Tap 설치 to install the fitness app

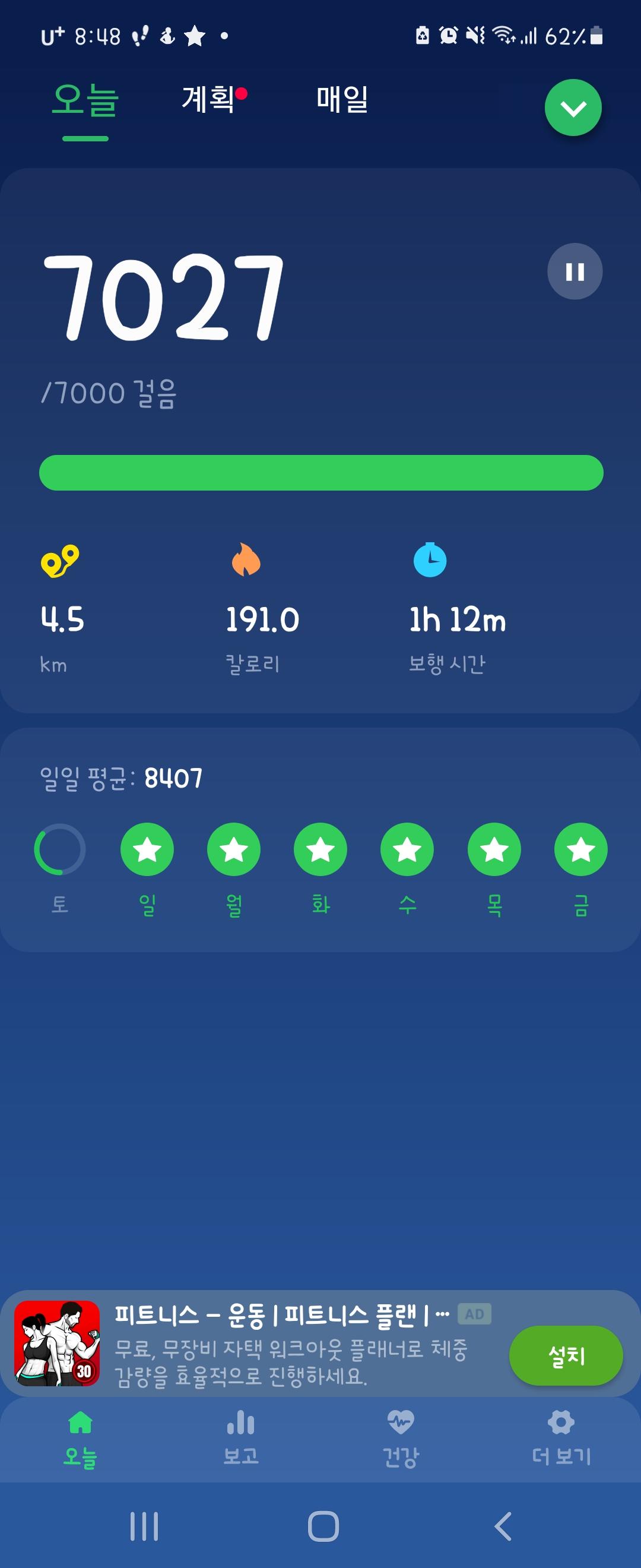566,1355
